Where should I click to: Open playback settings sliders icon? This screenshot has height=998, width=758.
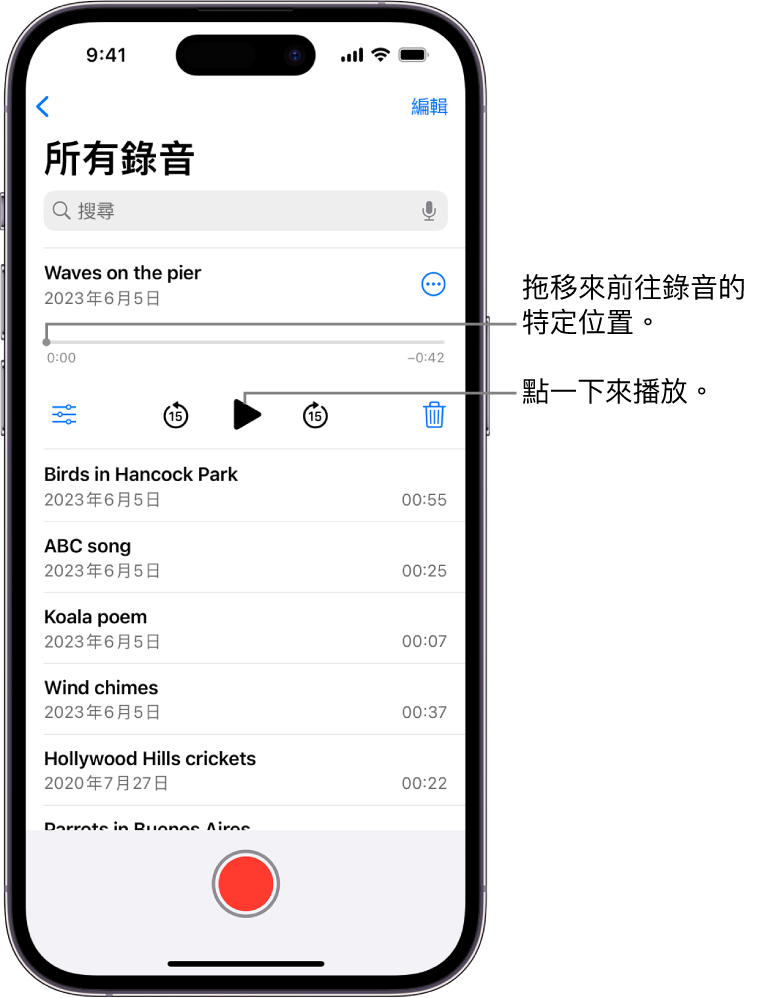click(x=64, y=414)
